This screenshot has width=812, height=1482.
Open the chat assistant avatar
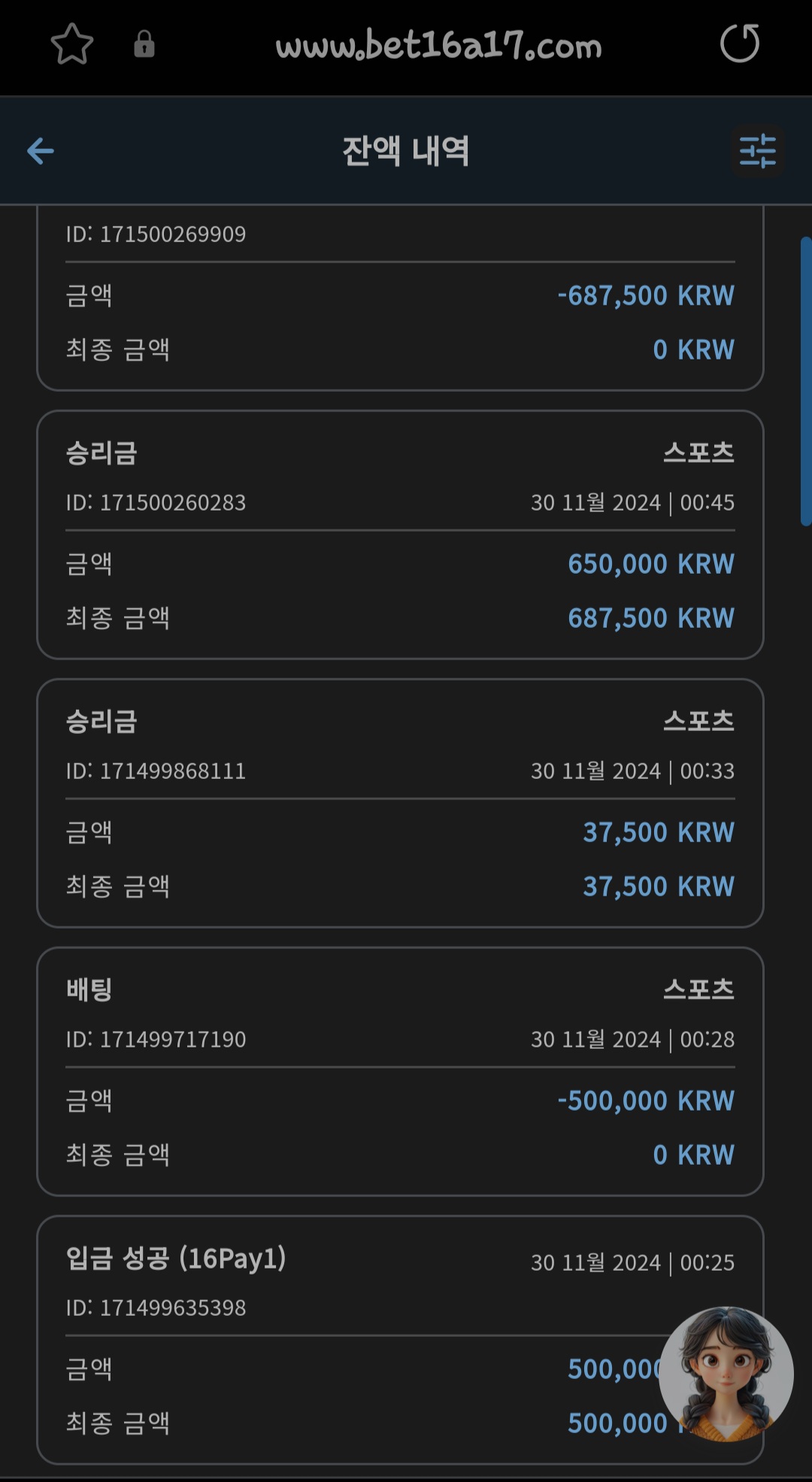click(x=726, y=1374)
